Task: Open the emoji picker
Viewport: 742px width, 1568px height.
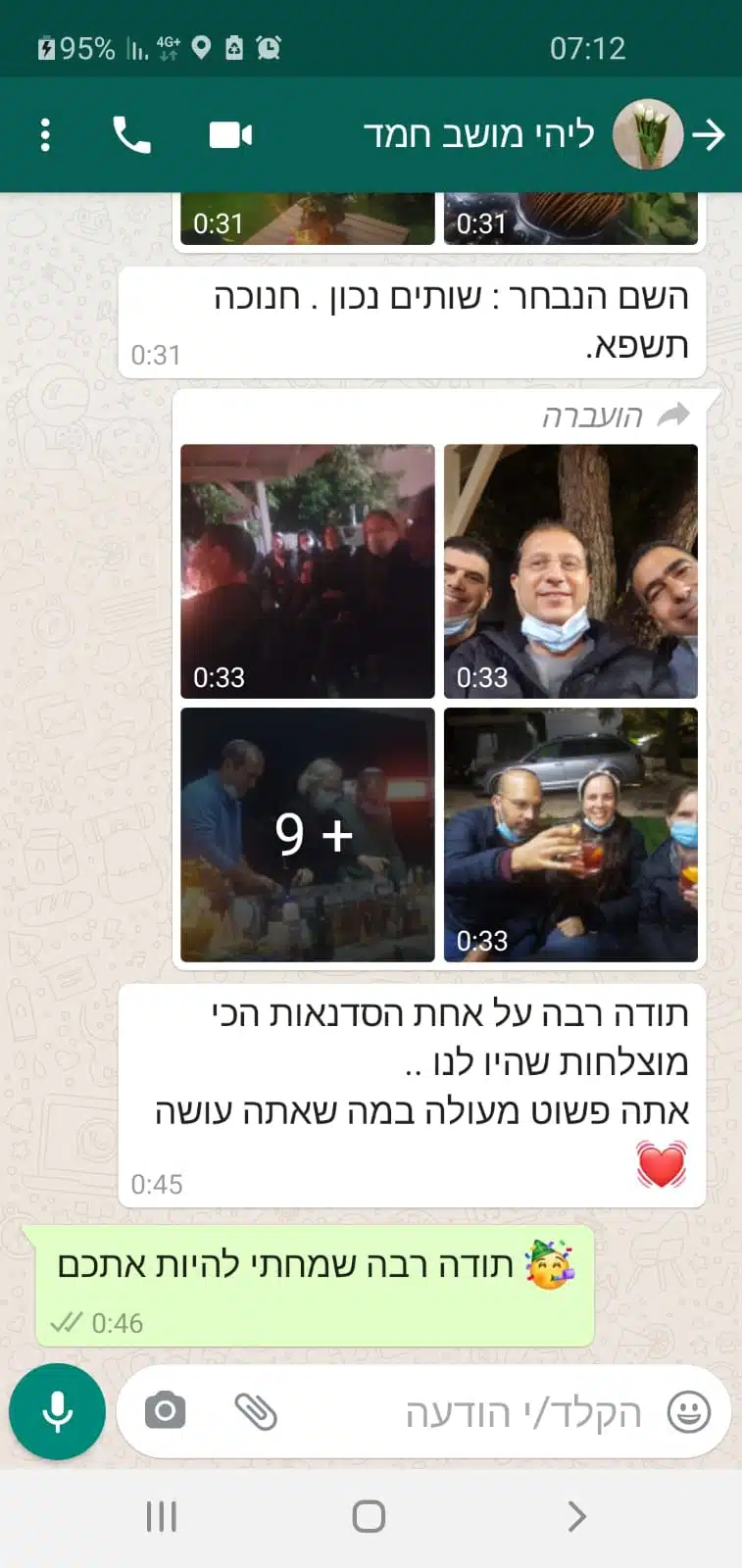Action: (x=688, y=1412)
